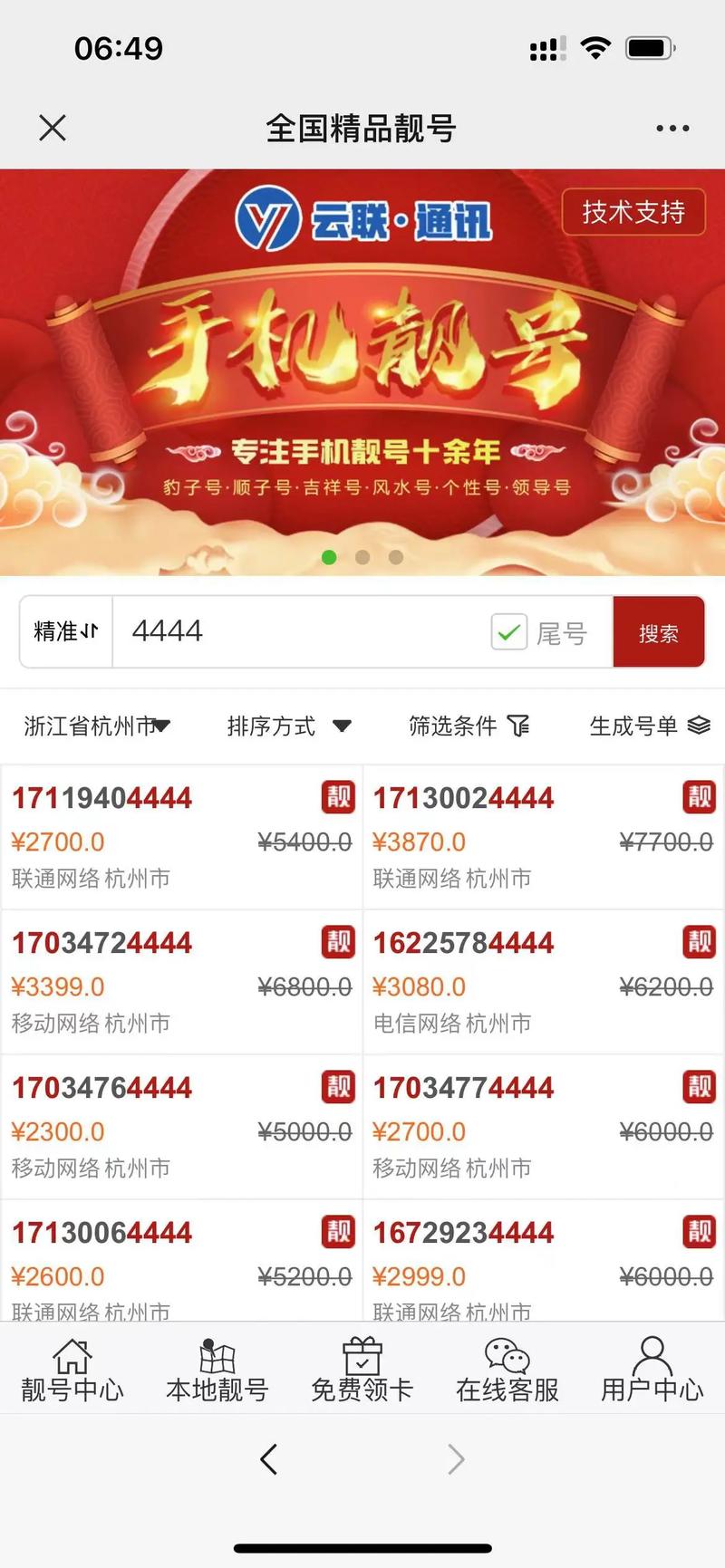Click the previous page arrow
Viewport: 725px width, 1568px height.
(x=269, y=1459)
